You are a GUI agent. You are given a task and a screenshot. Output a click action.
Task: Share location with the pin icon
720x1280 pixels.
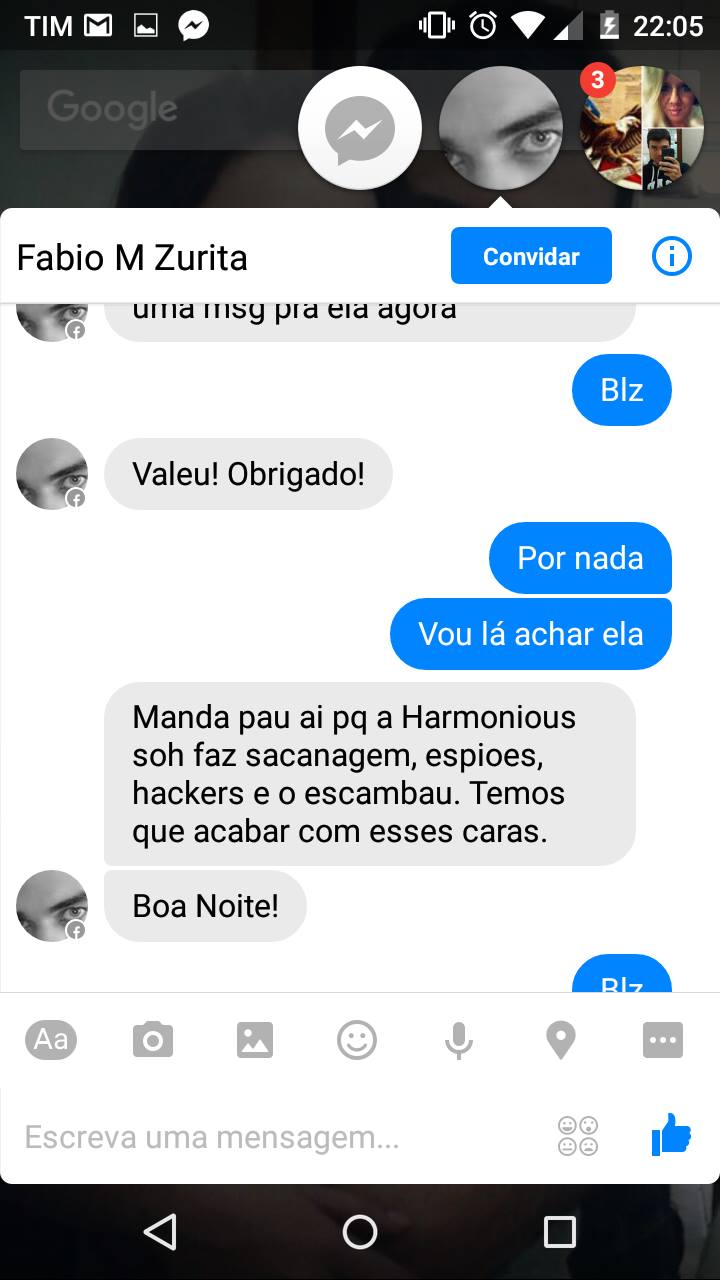pos(561,1040)
